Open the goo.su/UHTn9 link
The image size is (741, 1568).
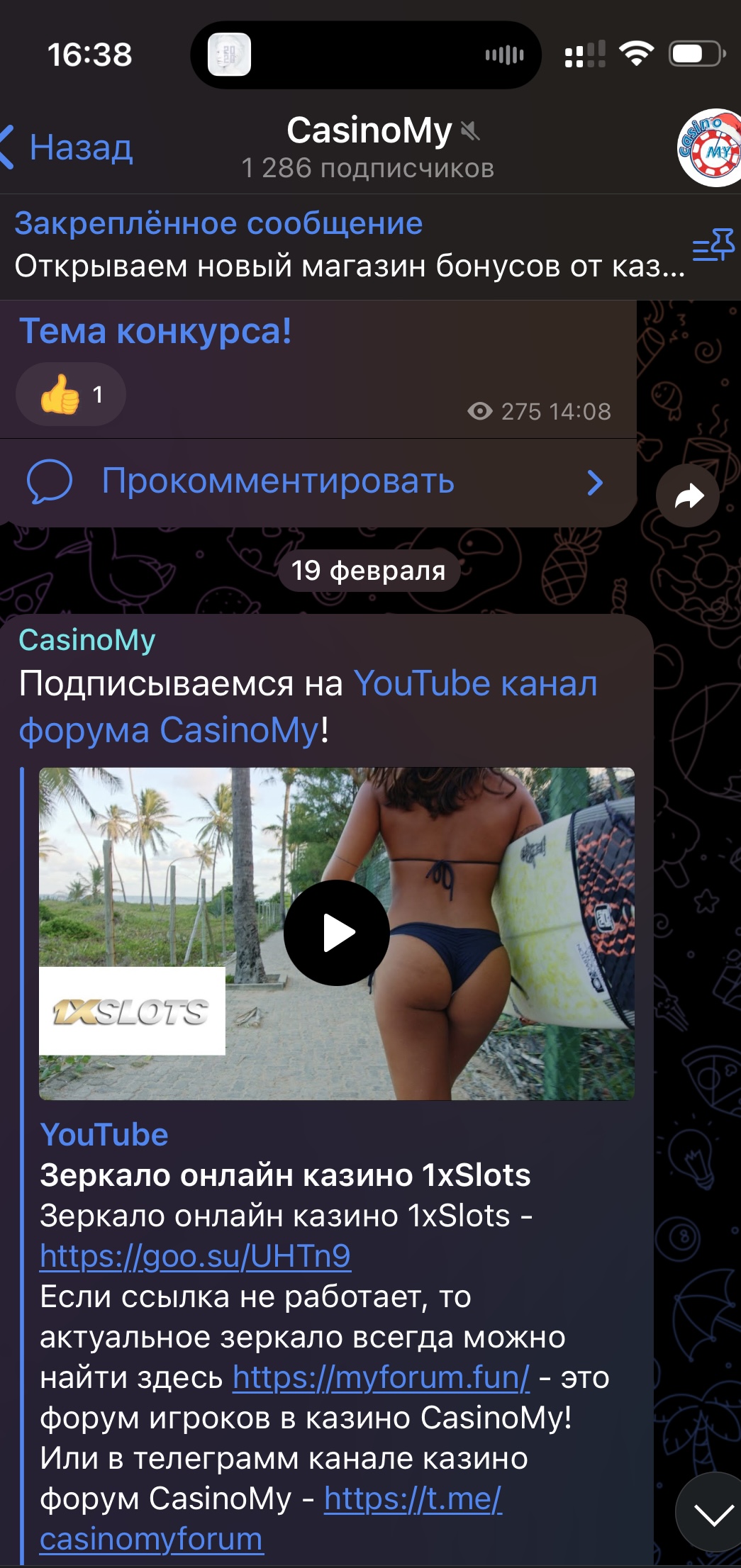195,1256
